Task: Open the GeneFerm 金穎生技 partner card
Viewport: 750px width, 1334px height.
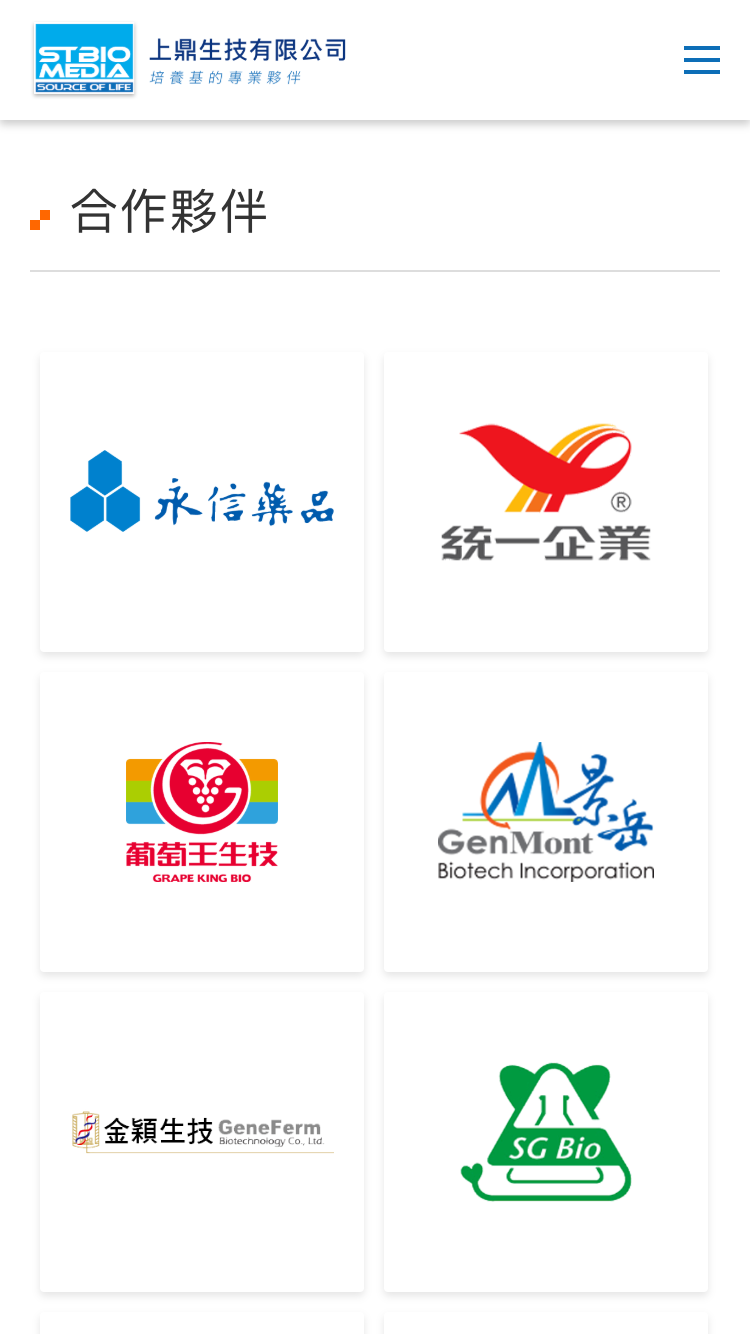Action: point(202,1142)
